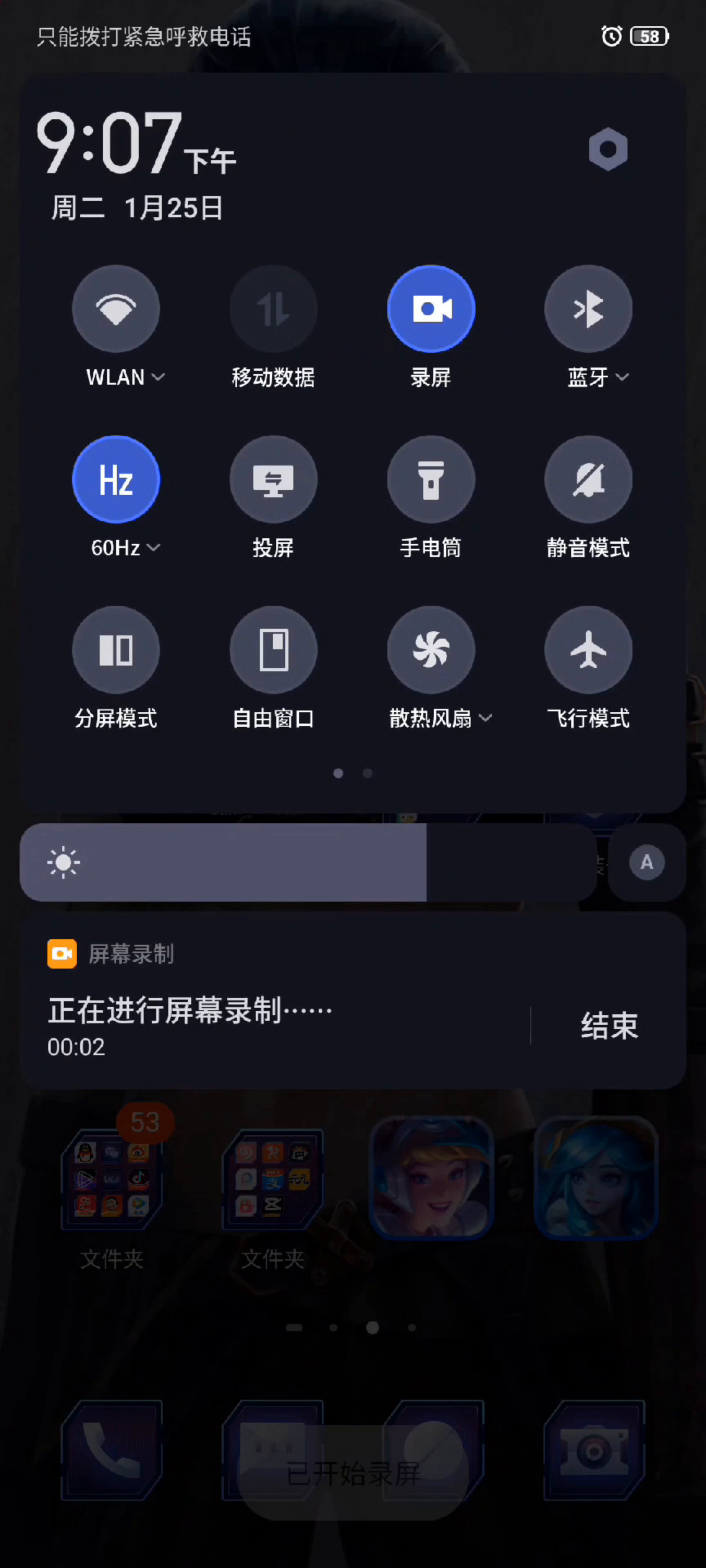The height and width of the screenshot is (1568, 706).
Task: Turn on the 散热风扇 cooling fan
Action: [431, 650]
